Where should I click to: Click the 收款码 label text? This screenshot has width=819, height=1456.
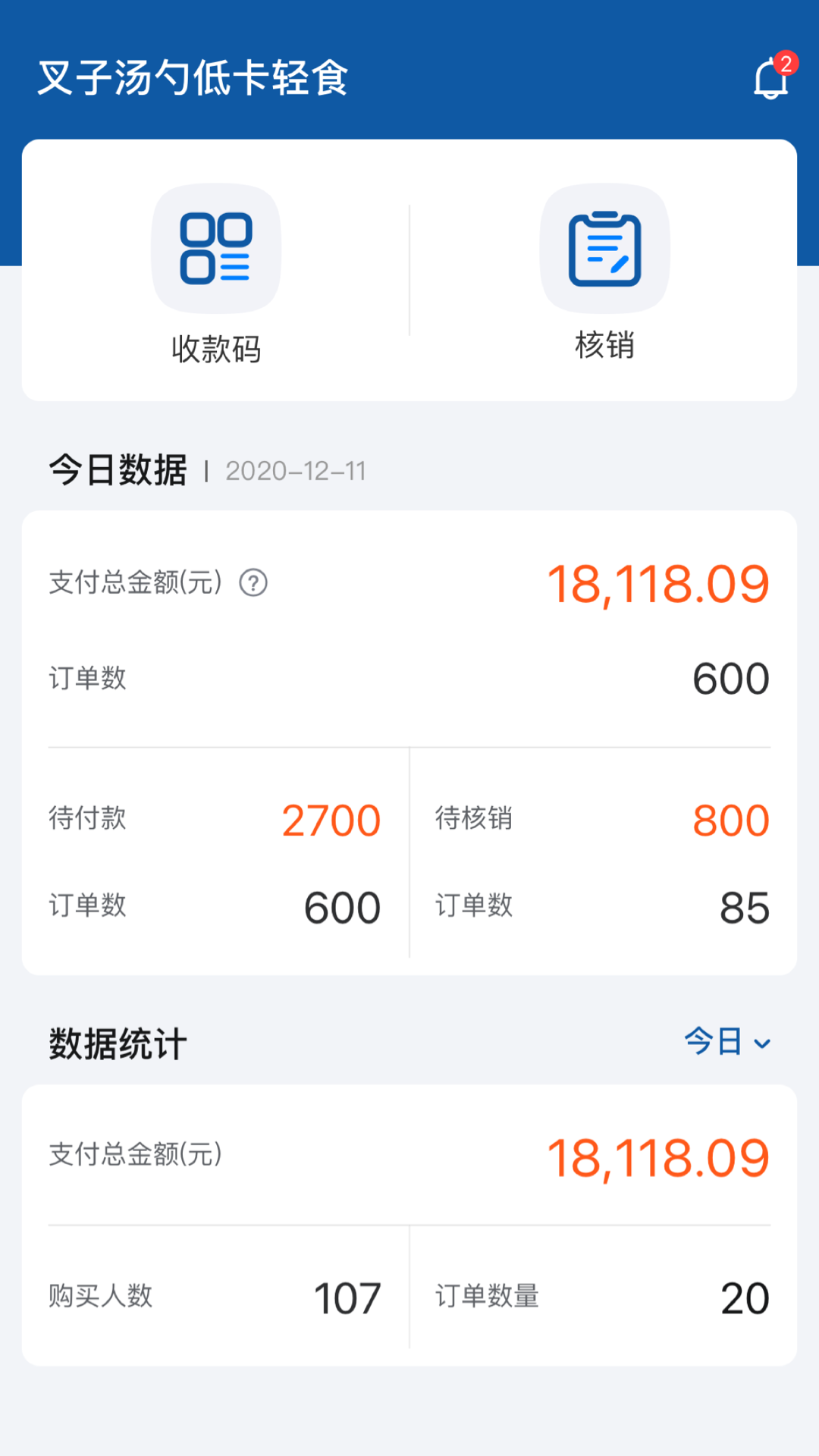pyautogui.click(x=215, y=349)
